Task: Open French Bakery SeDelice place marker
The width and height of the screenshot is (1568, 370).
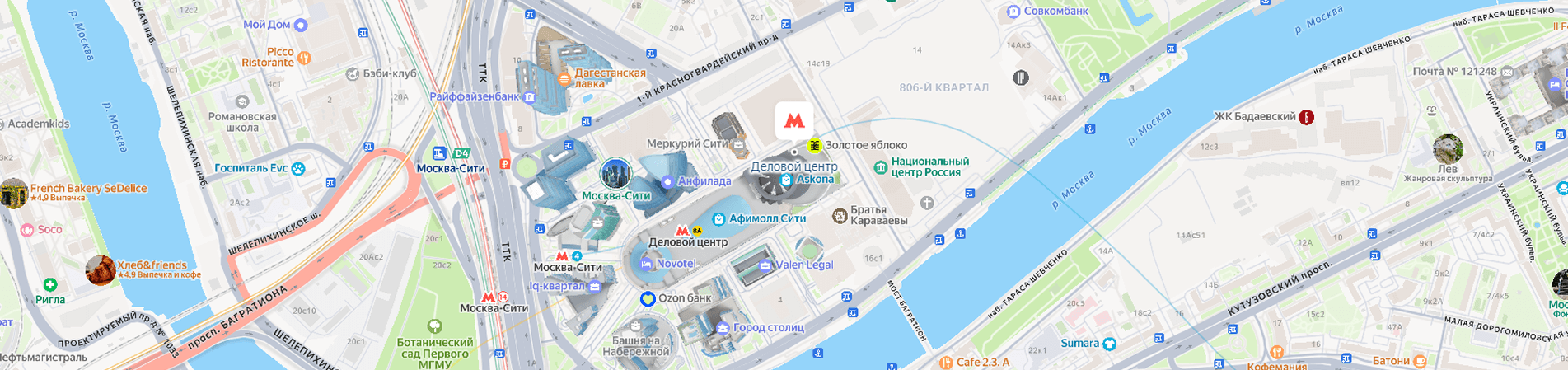Action: click(13, 194)
